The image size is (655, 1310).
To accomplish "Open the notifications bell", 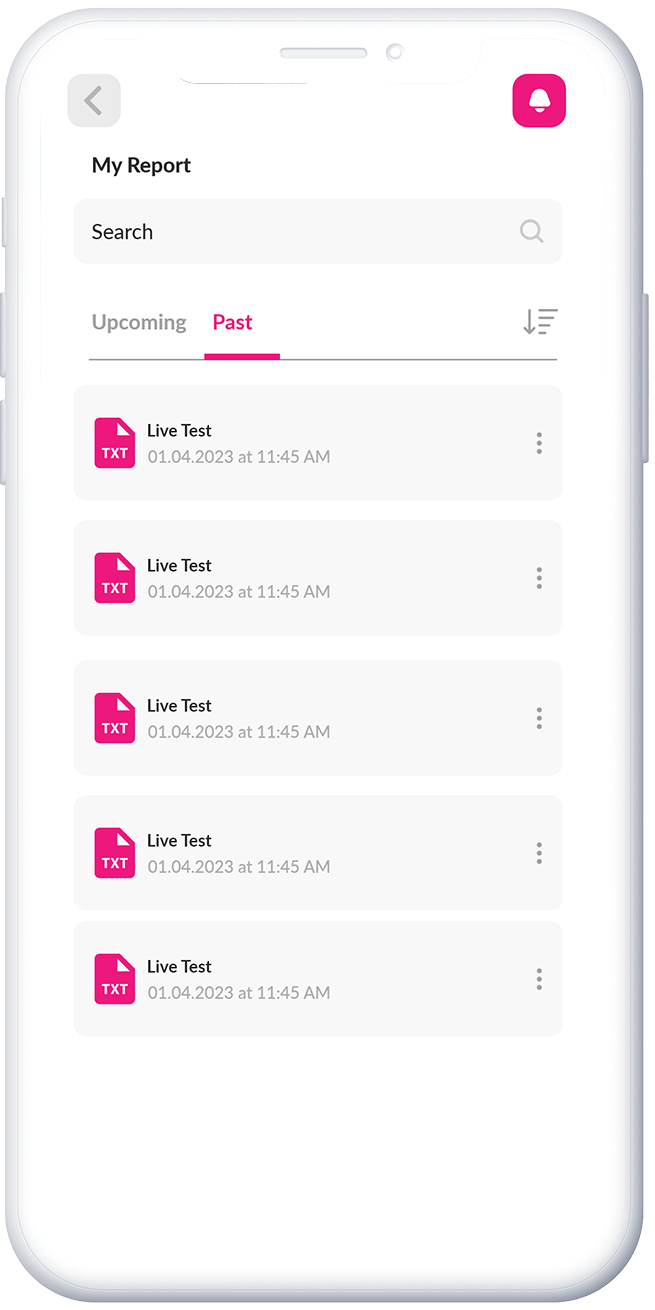I will click(539, 101).
